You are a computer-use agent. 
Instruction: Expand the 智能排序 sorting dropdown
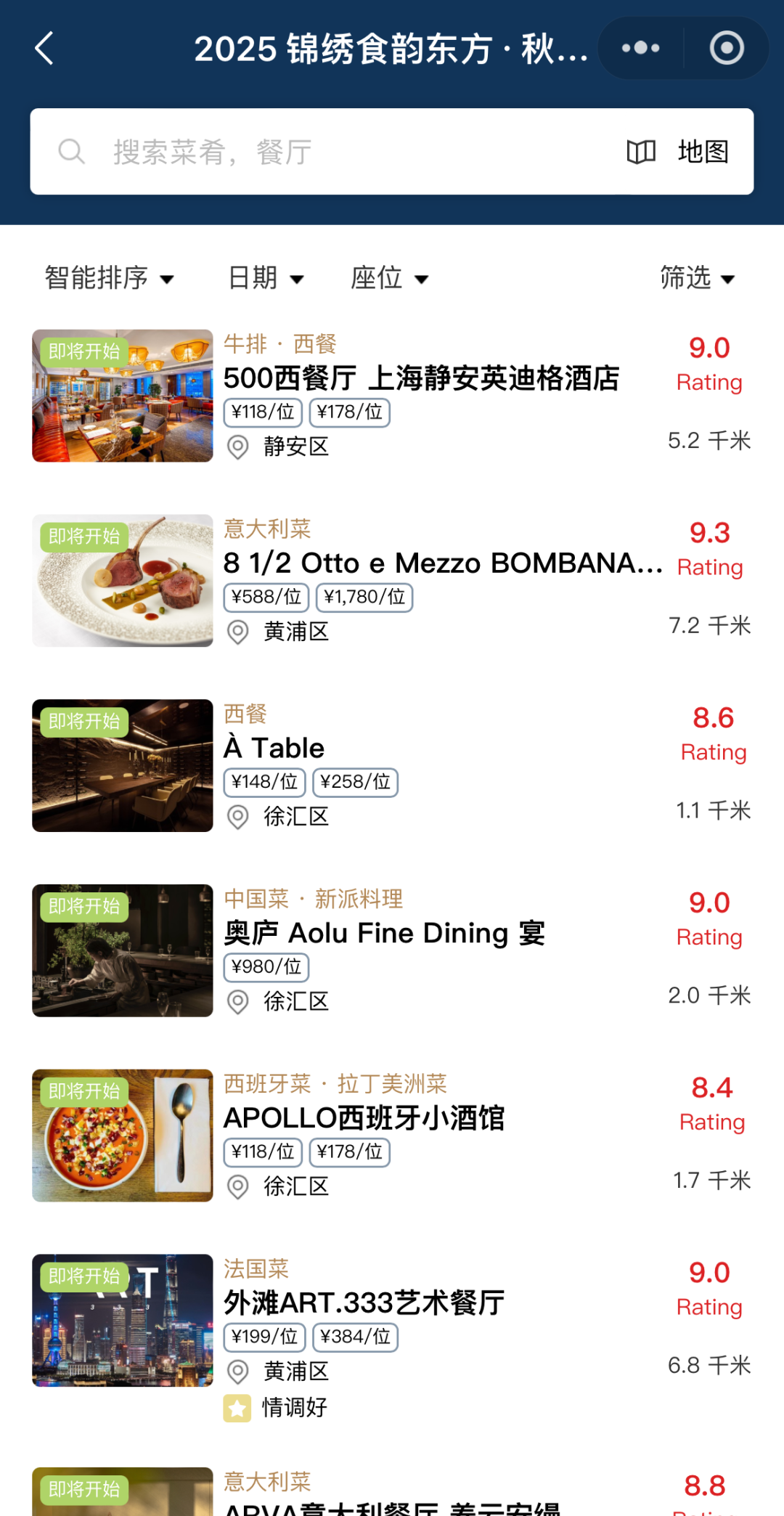110,278
